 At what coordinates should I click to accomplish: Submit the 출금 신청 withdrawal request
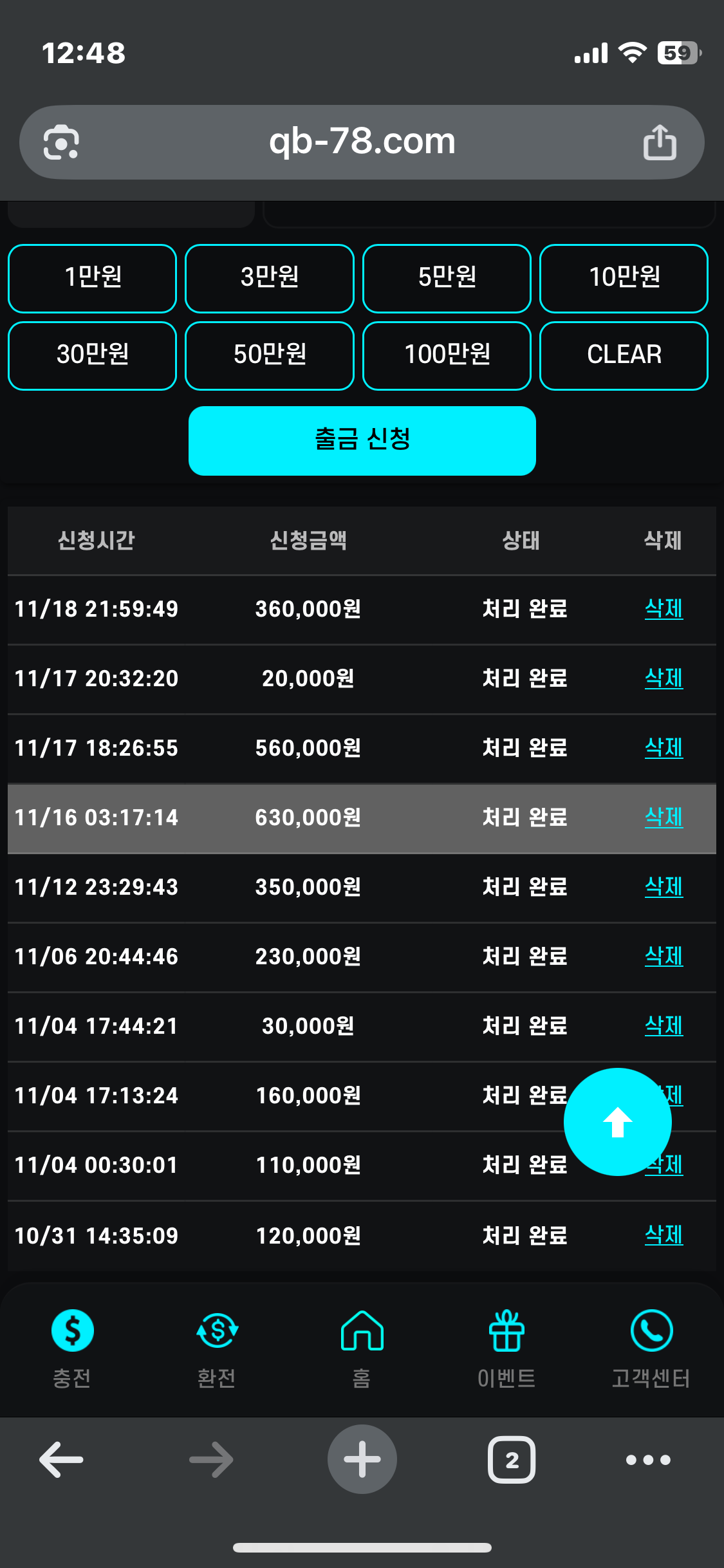click(x=362, y=440)
